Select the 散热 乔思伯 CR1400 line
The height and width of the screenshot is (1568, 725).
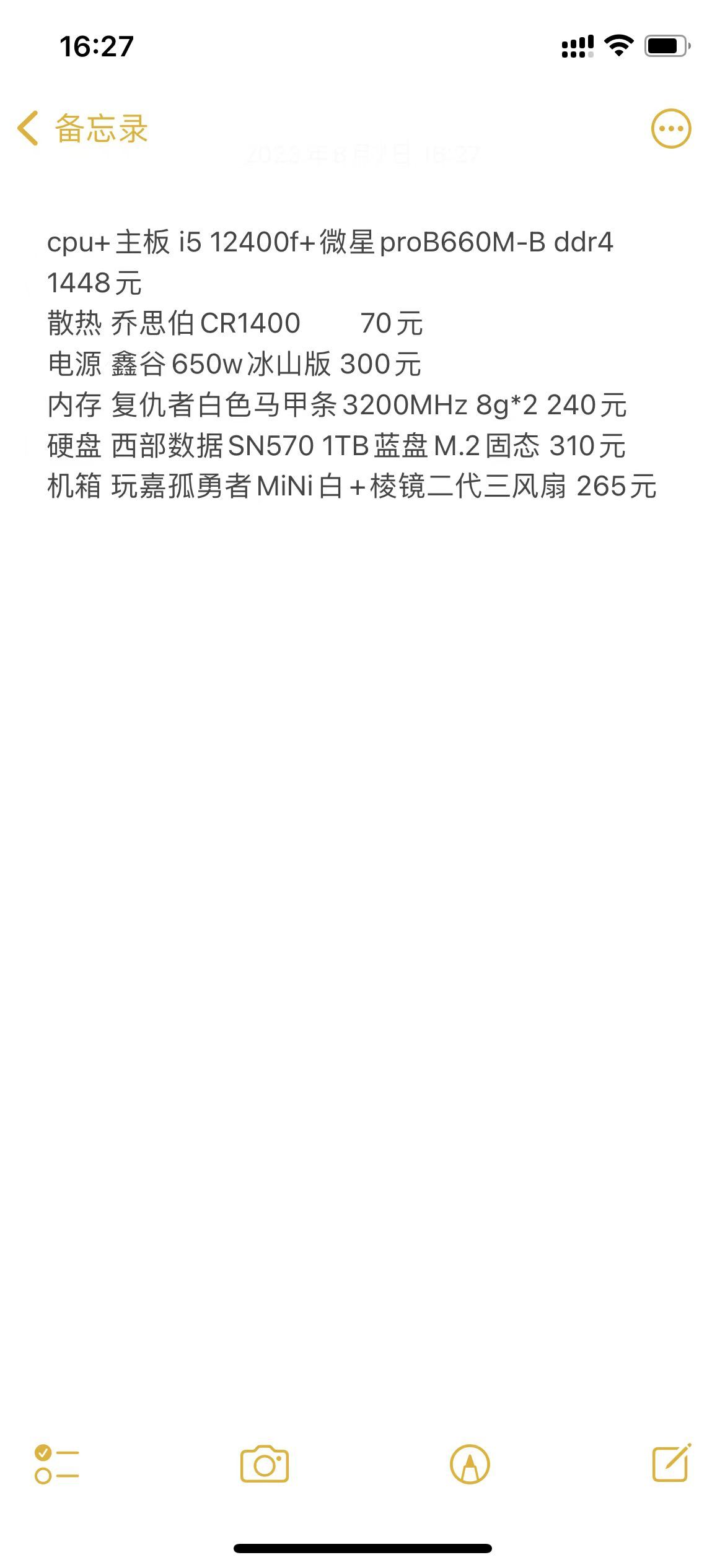pos(235,323)
